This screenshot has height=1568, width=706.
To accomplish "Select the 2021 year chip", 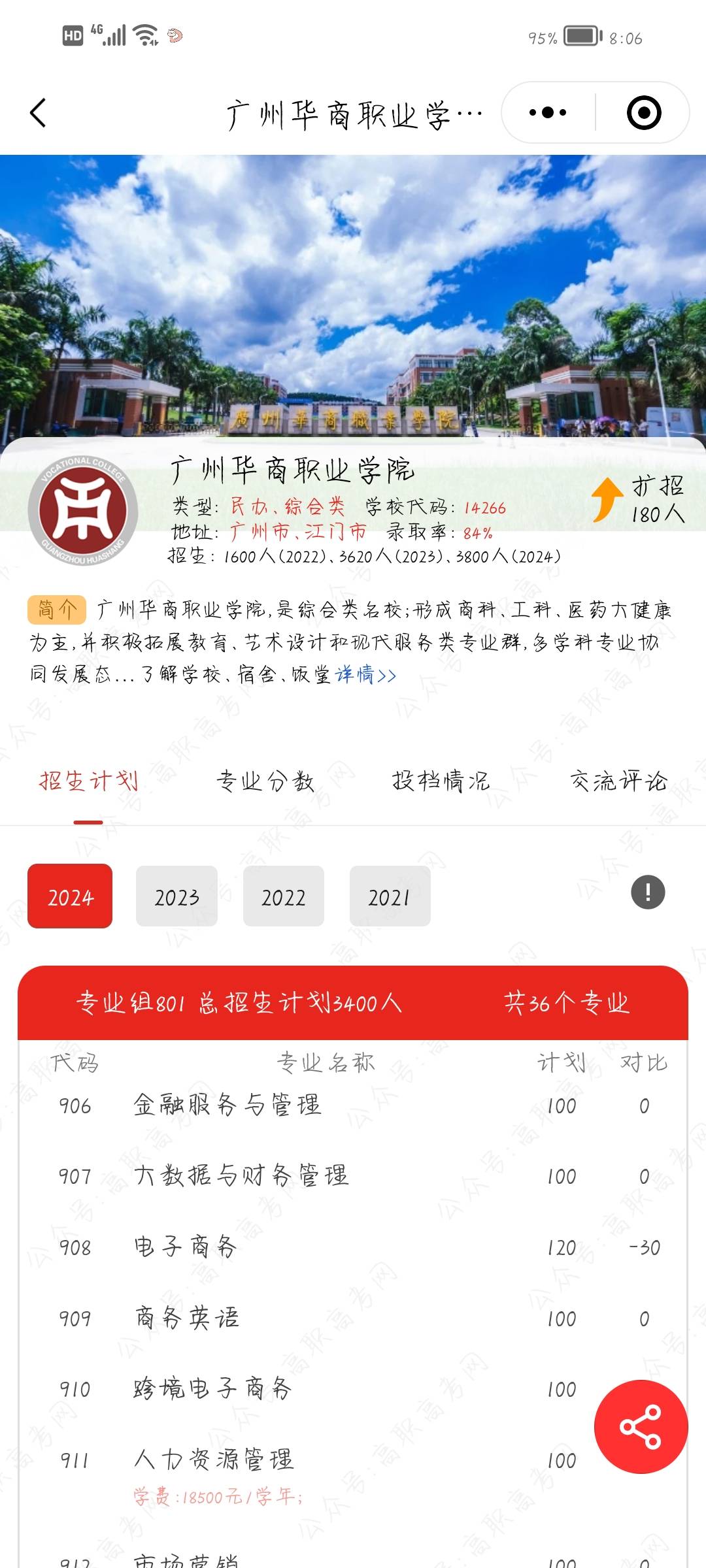I will [390, 896].
